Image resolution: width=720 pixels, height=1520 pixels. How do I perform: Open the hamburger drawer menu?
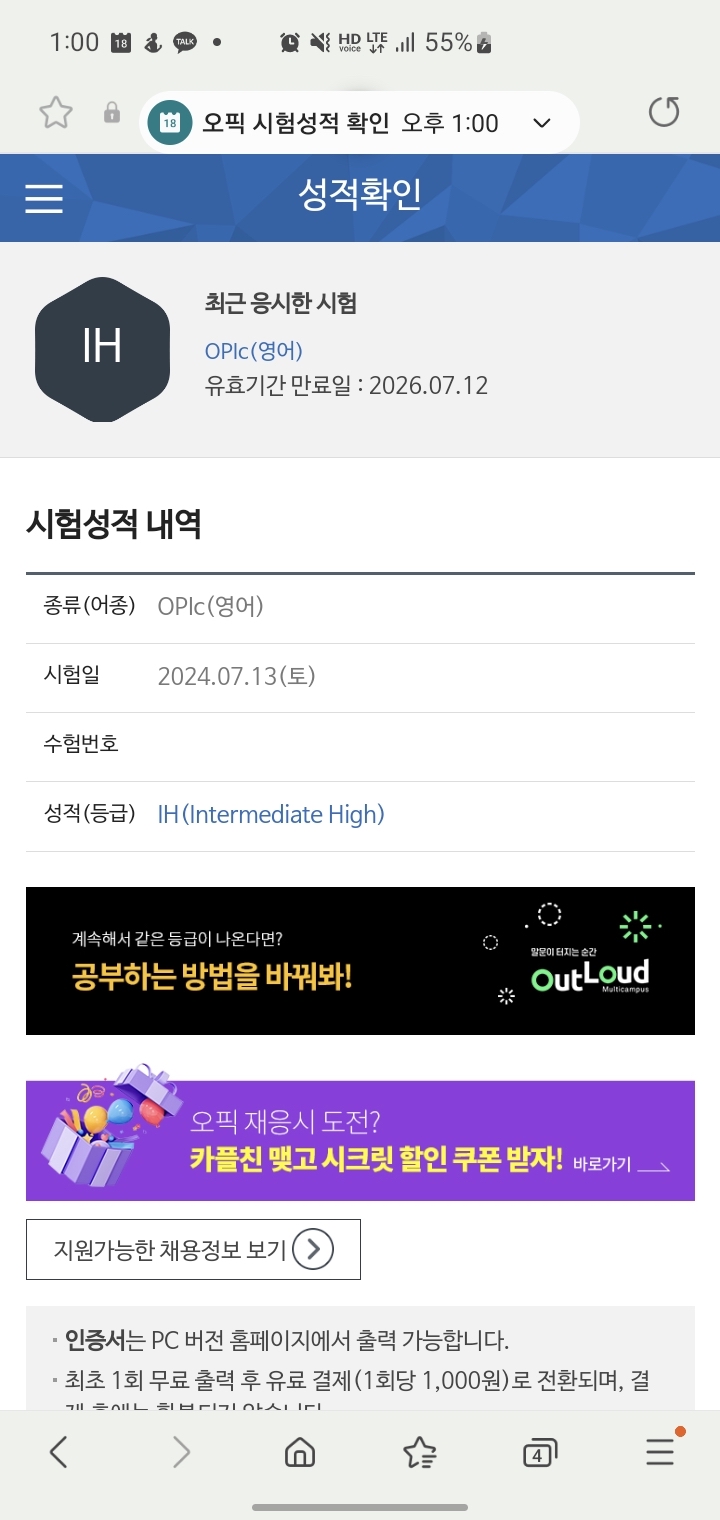tap(44, 198)
